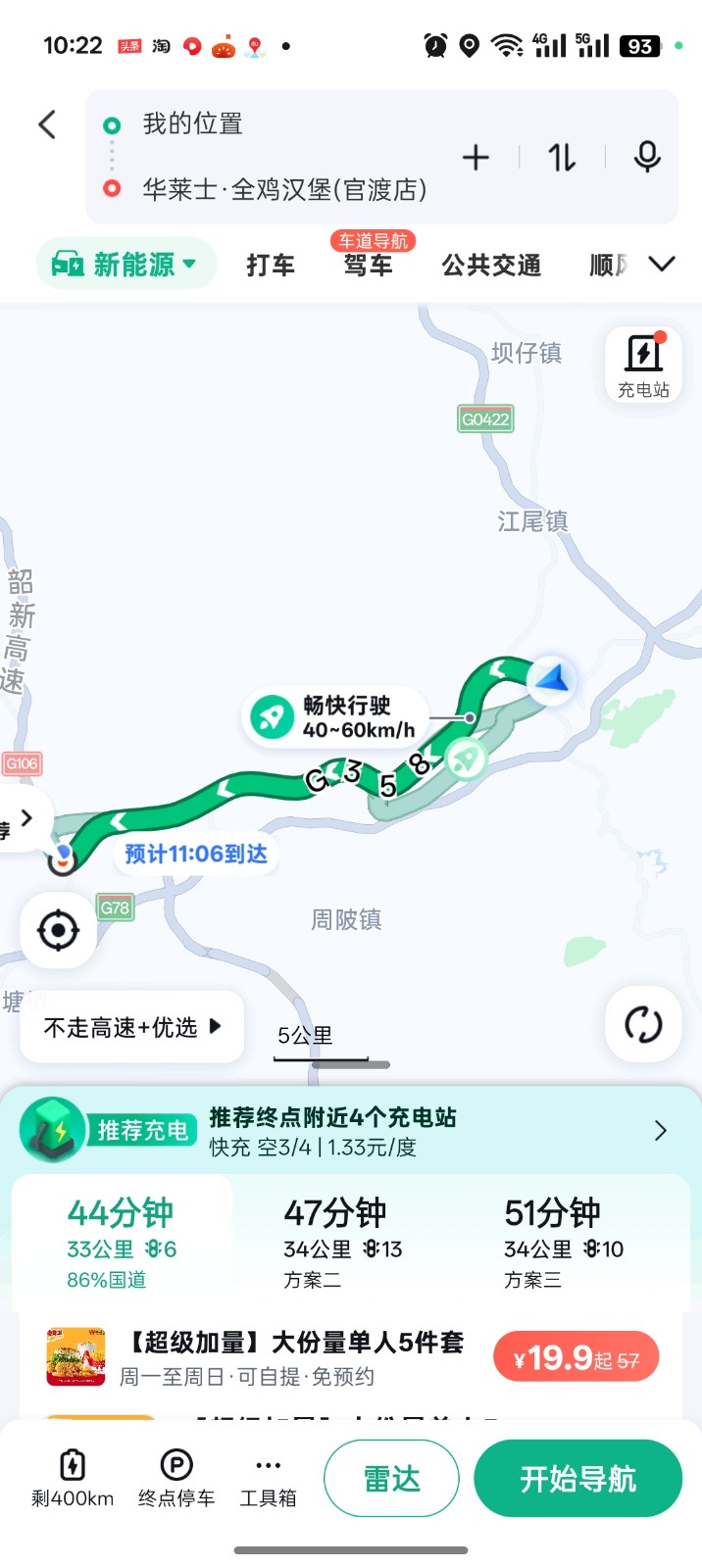Start voice input with the microphone
702x1568 pixels.
[x=647, y=158]
